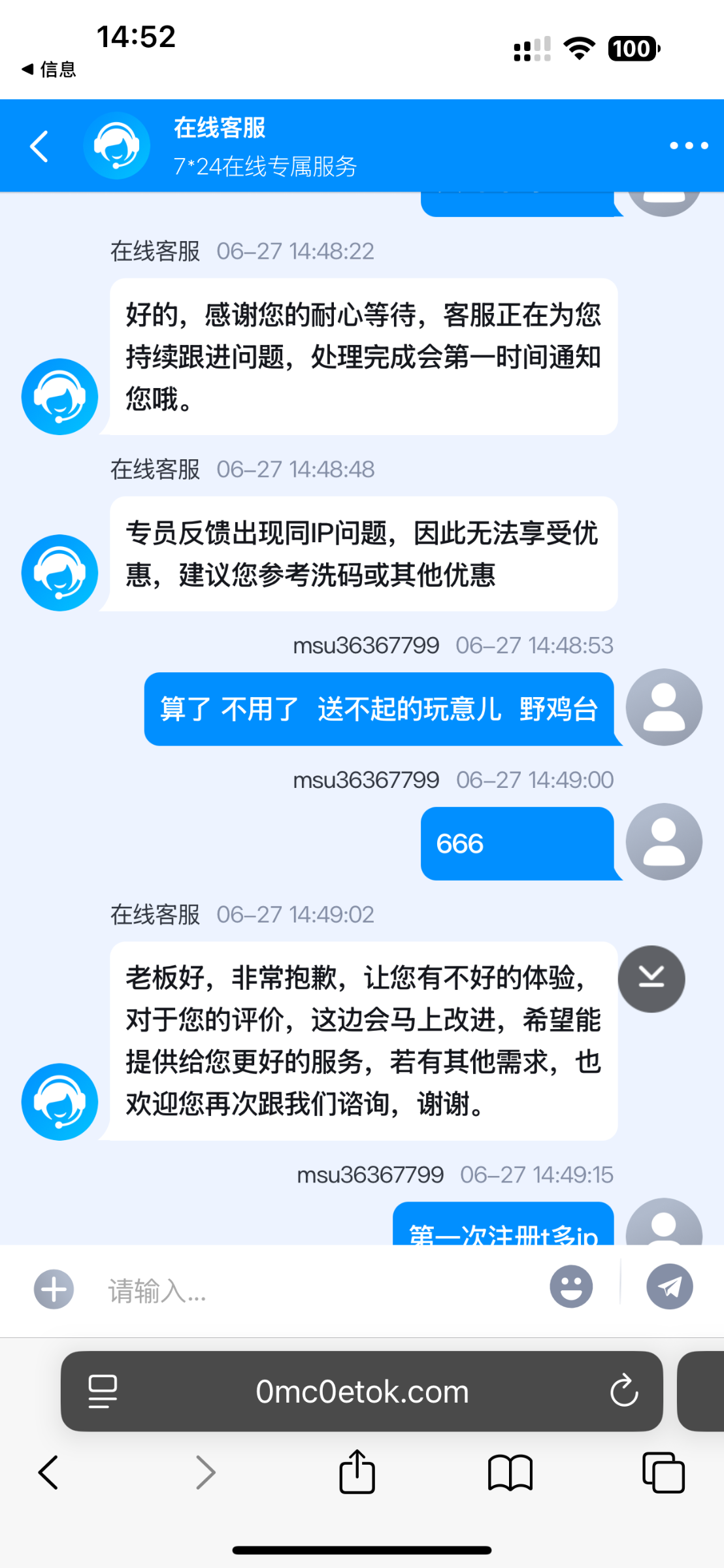
Task: Open Safari page settings menu icon
Action: [103, 1391]
